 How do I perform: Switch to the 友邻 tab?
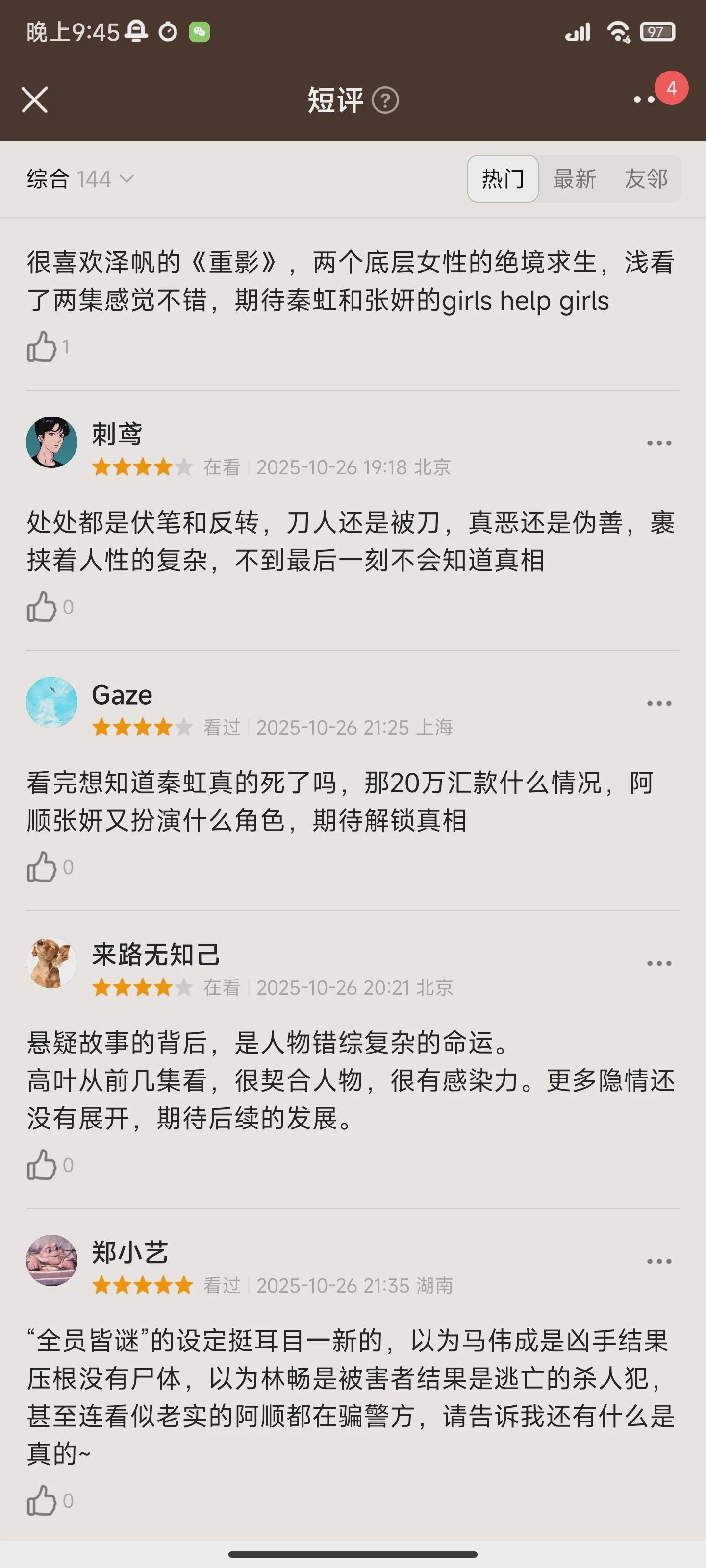click(646, 179)
